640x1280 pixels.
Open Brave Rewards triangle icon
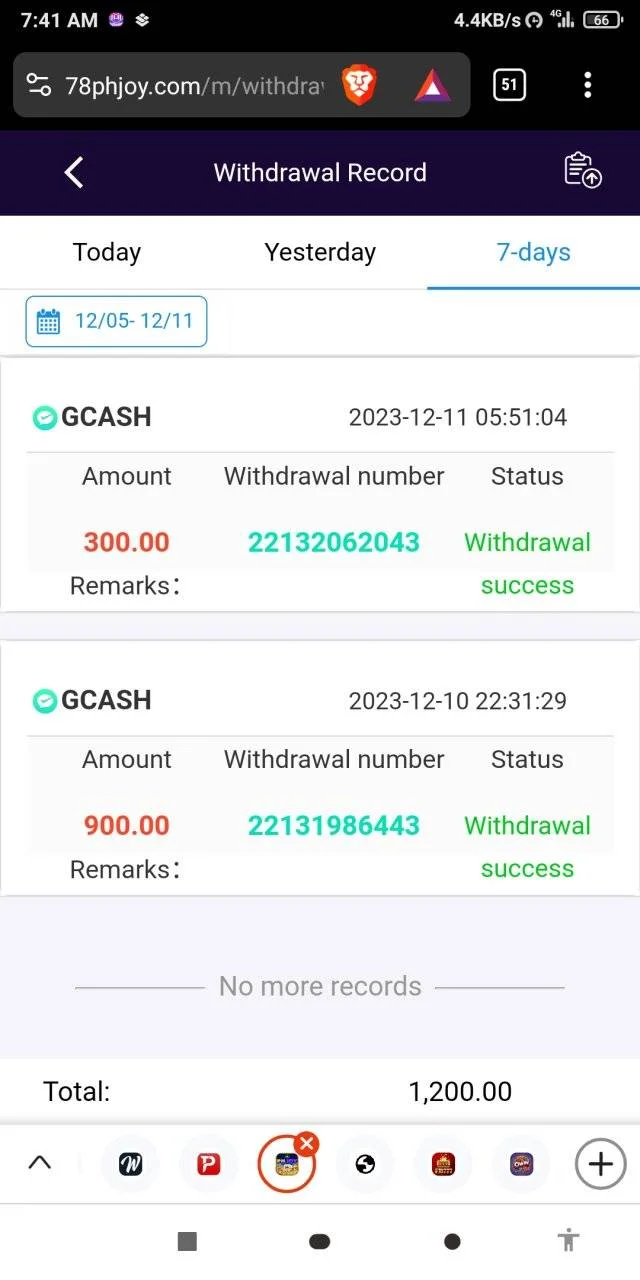(432, 86)
